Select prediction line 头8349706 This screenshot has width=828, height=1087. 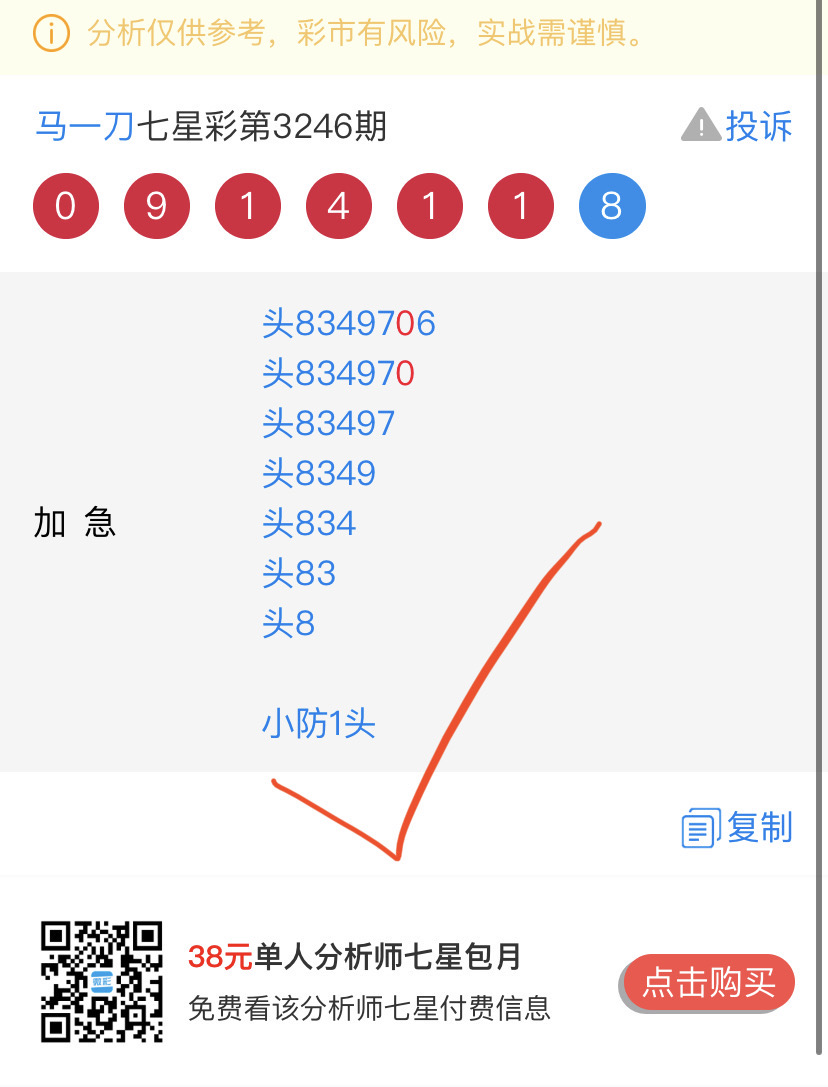(350, 324)
